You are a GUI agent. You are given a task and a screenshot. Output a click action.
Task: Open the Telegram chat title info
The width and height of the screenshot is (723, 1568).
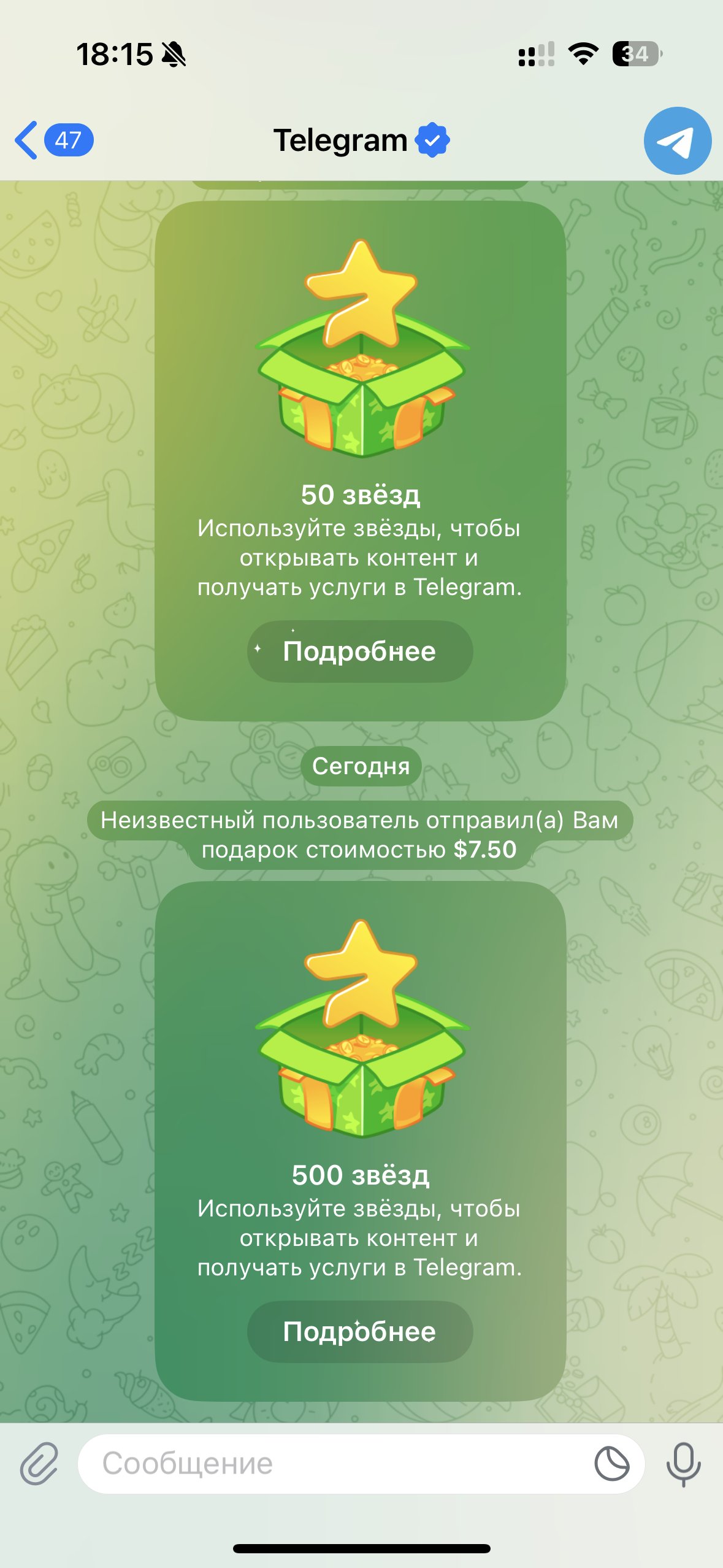pyautogui.click(x=361, y=140)
